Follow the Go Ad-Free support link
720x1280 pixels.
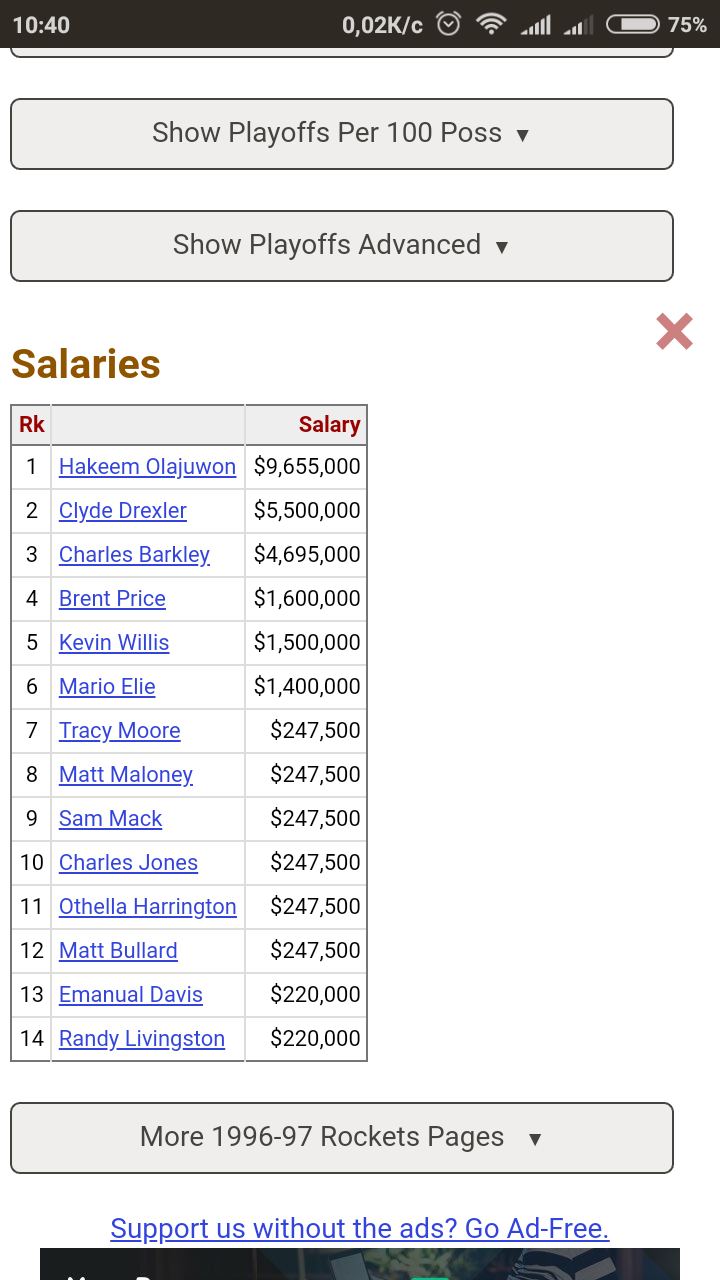click(x=360, y=1228)
